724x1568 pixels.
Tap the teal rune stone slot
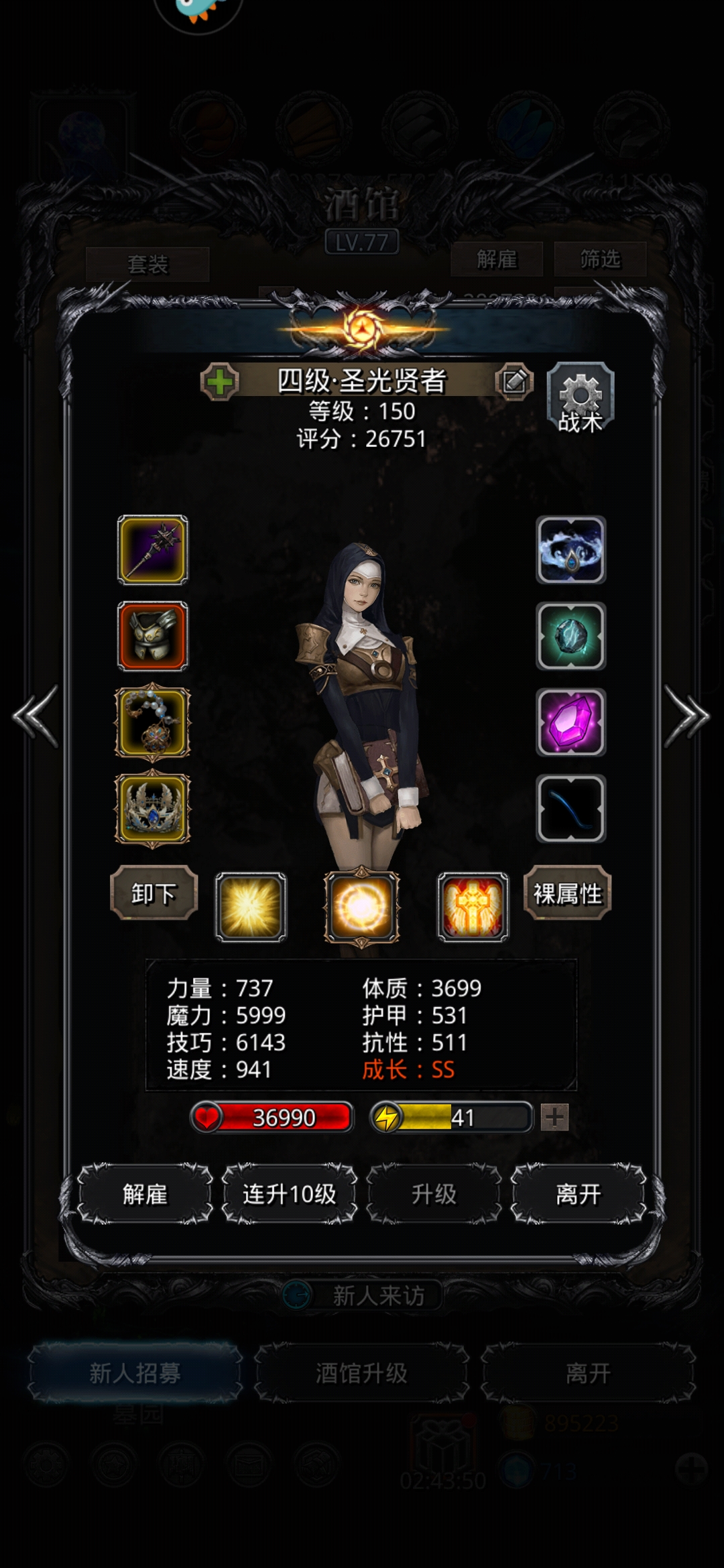571,636
